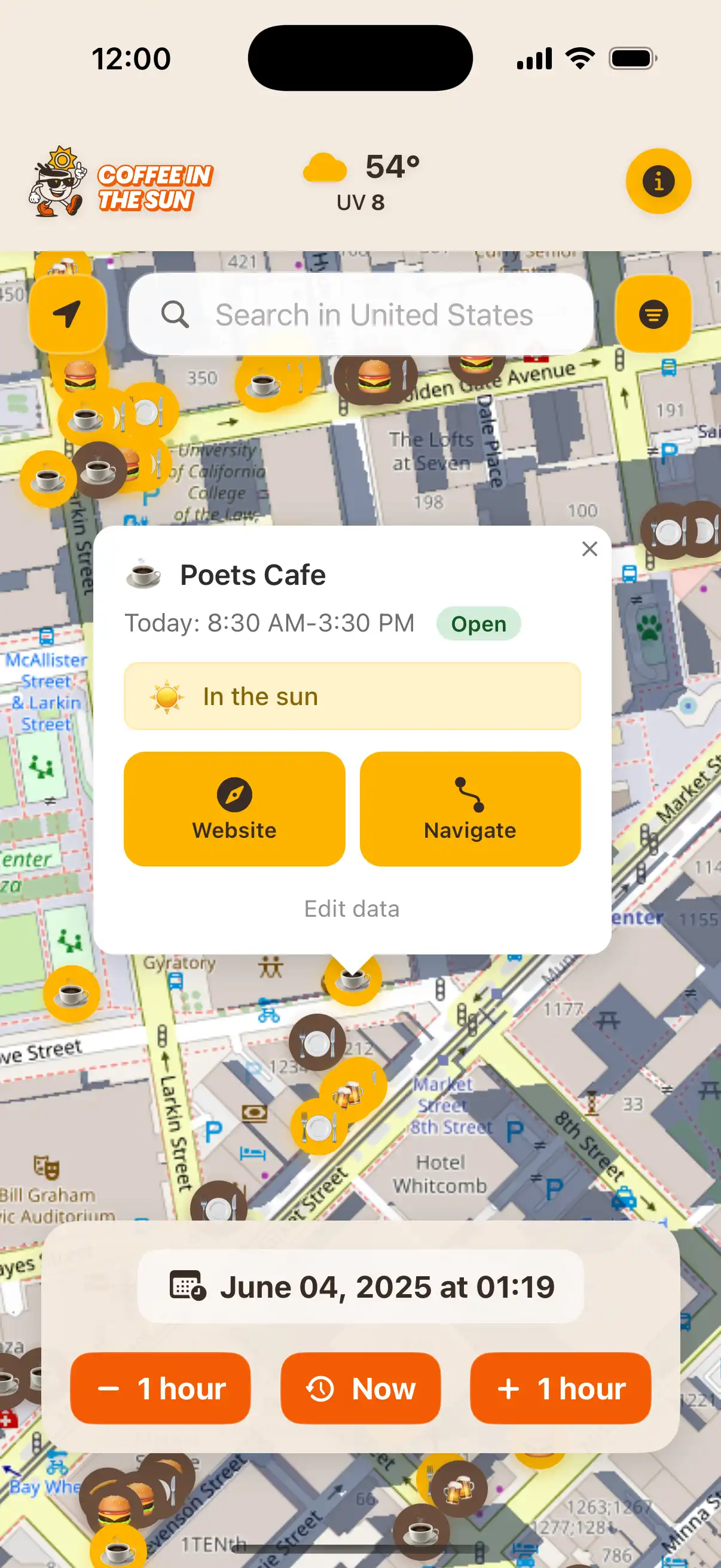Dismiss the Poets Cafe popup
The width and height of the screenshot is (721, 1568).
pos(588,549)
